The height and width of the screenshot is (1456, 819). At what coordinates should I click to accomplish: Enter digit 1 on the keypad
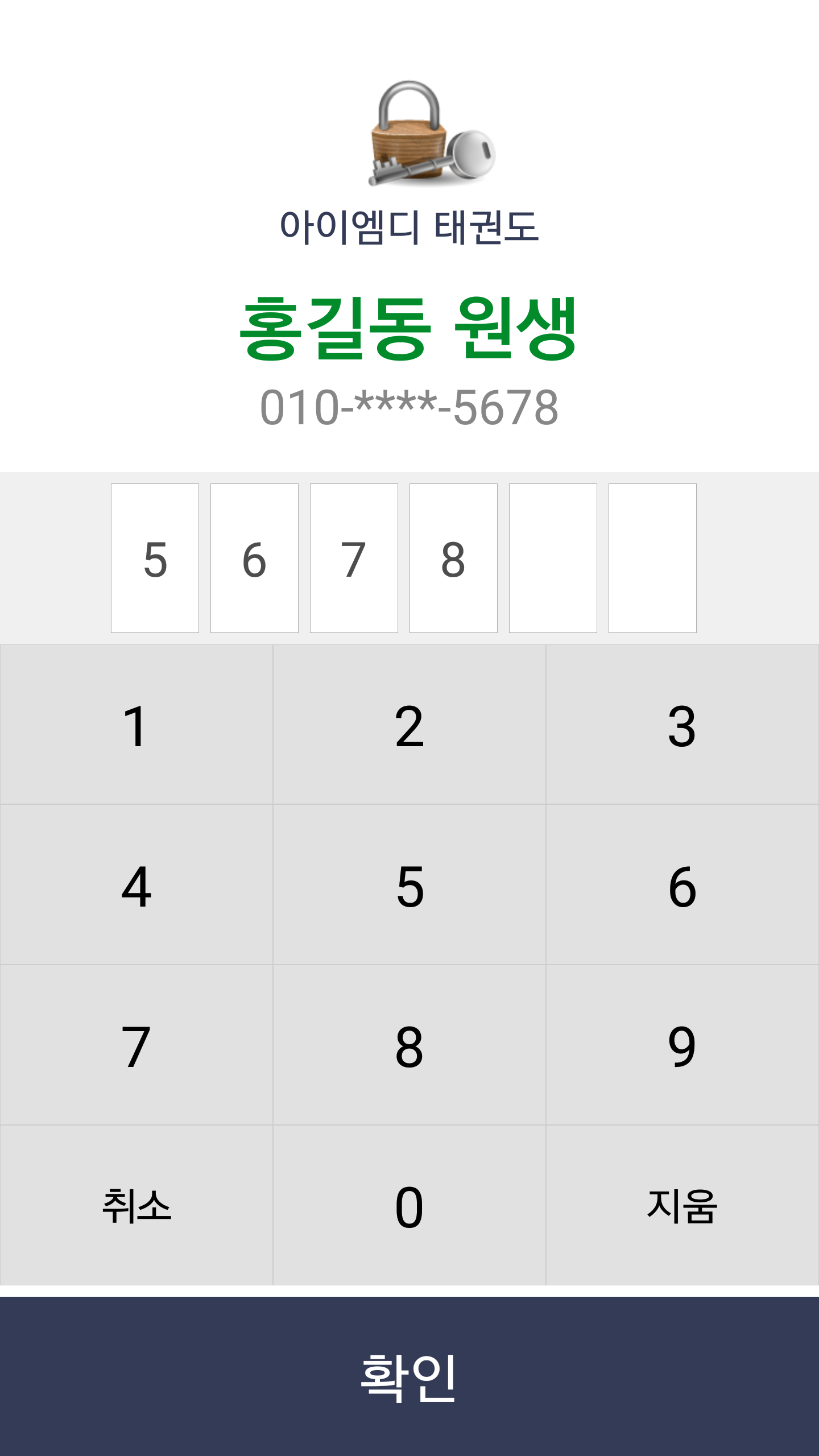[x=136, y=725]
